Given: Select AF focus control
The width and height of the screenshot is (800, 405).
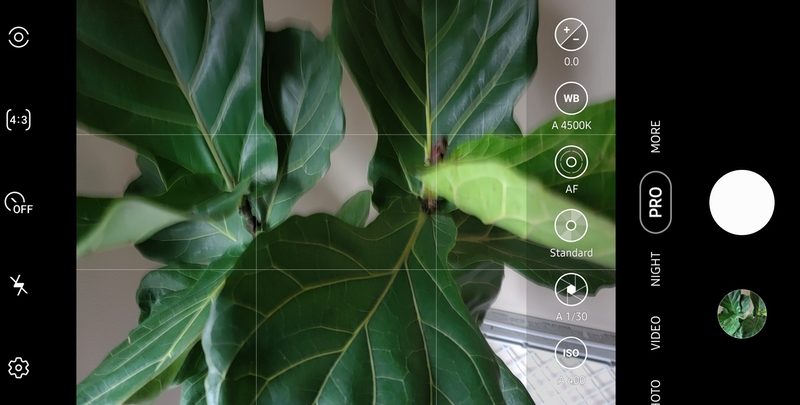Looking at the screenshot, I should pyautogui.click(x=571, y=162).
